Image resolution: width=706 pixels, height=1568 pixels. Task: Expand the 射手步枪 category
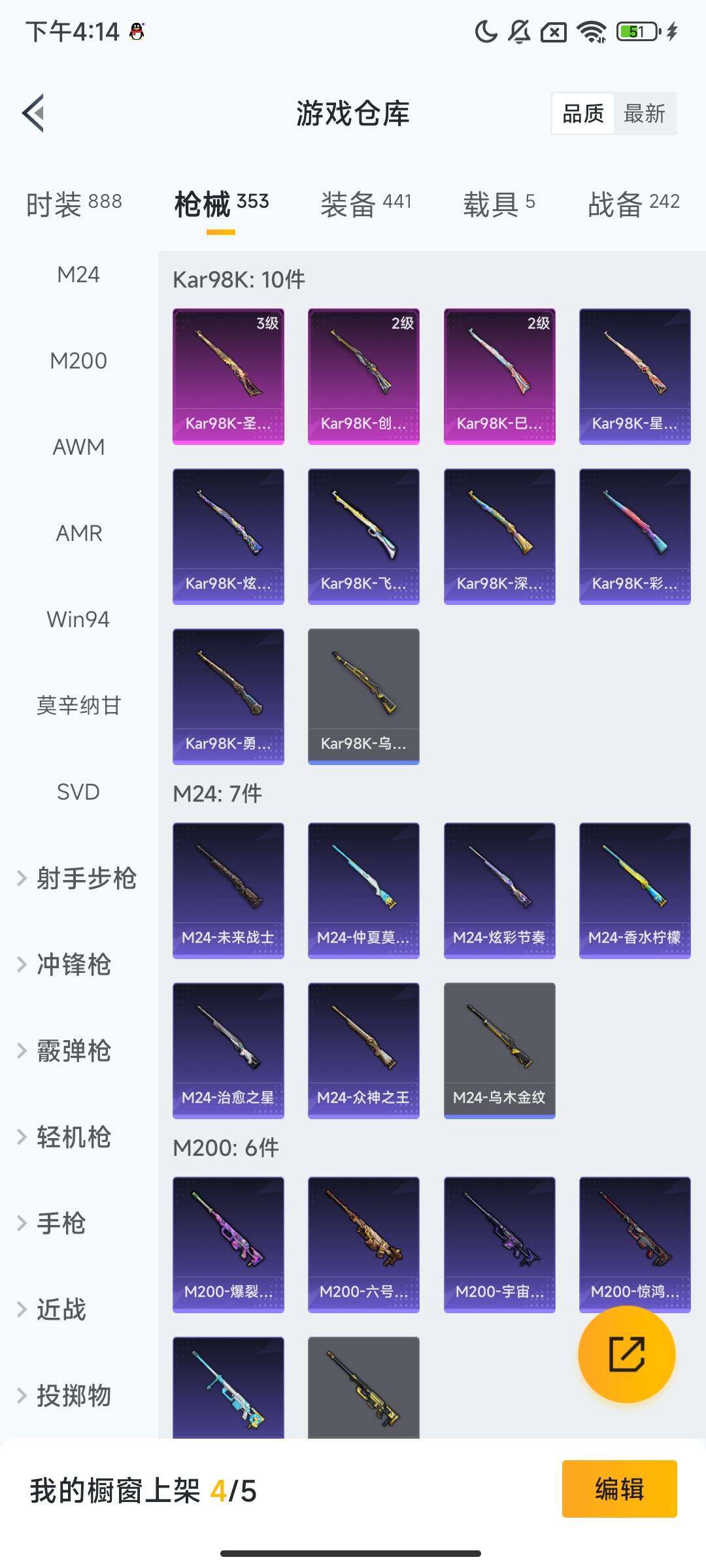77,878
